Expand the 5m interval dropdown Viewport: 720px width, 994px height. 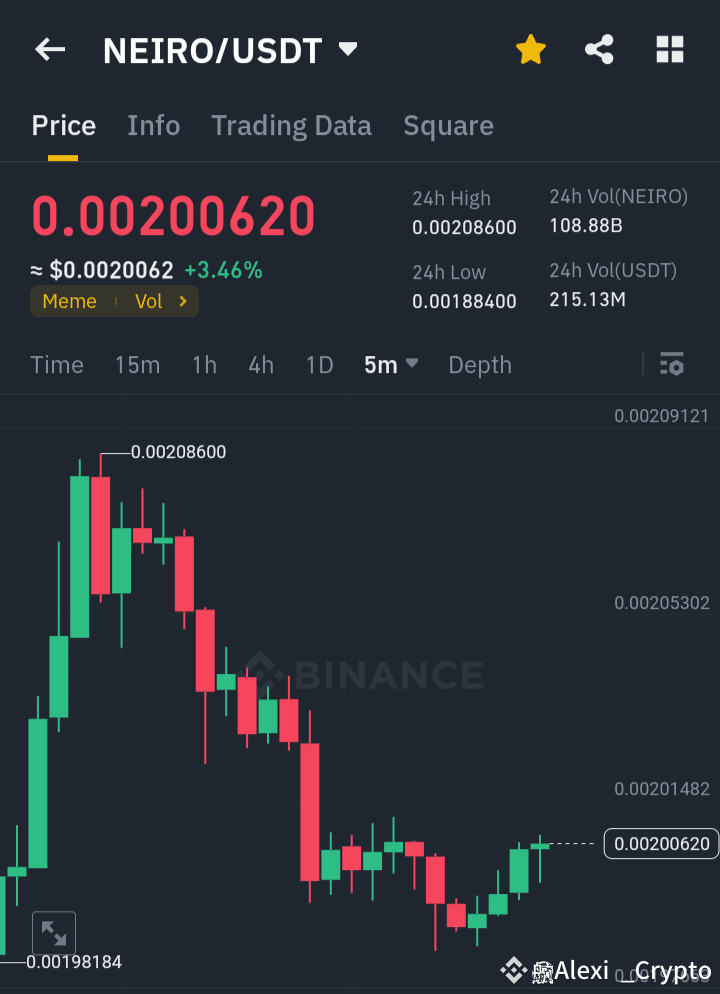(390, 364)
